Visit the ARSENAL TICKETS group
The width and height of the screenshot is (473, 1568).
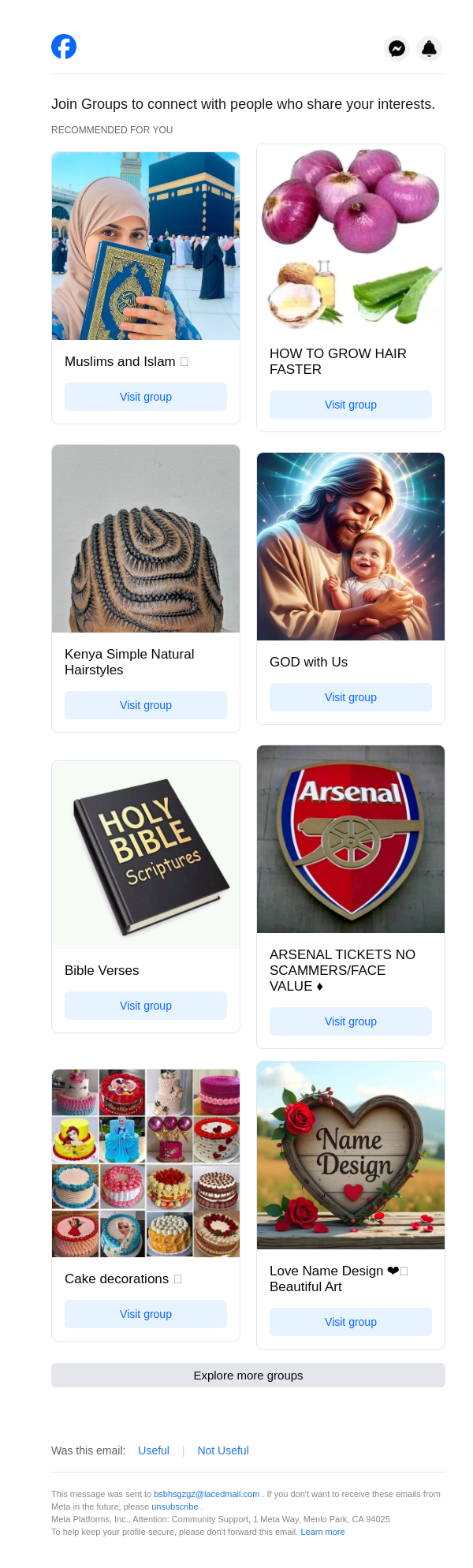point(351,1021)
